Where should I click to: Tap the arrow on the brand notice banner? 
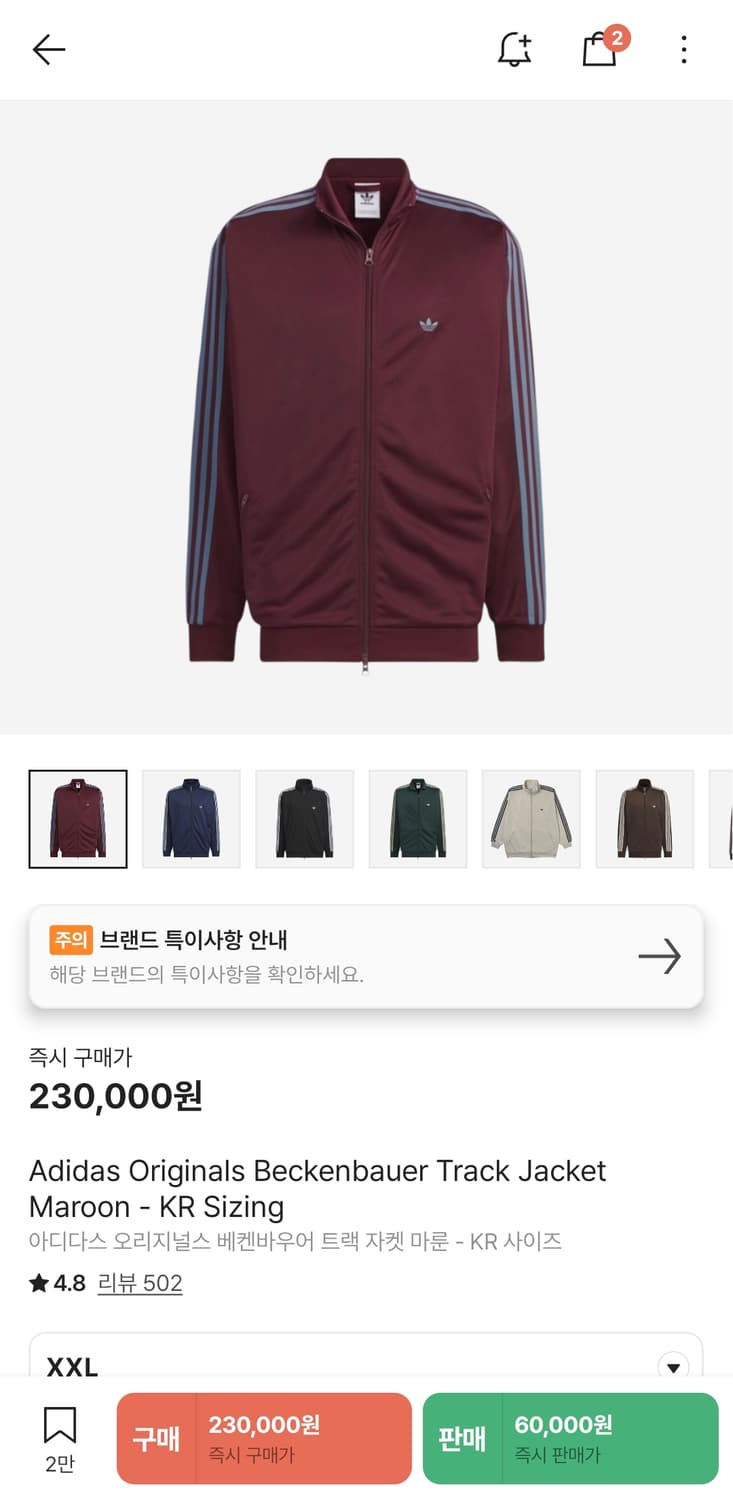coord(659,956)
